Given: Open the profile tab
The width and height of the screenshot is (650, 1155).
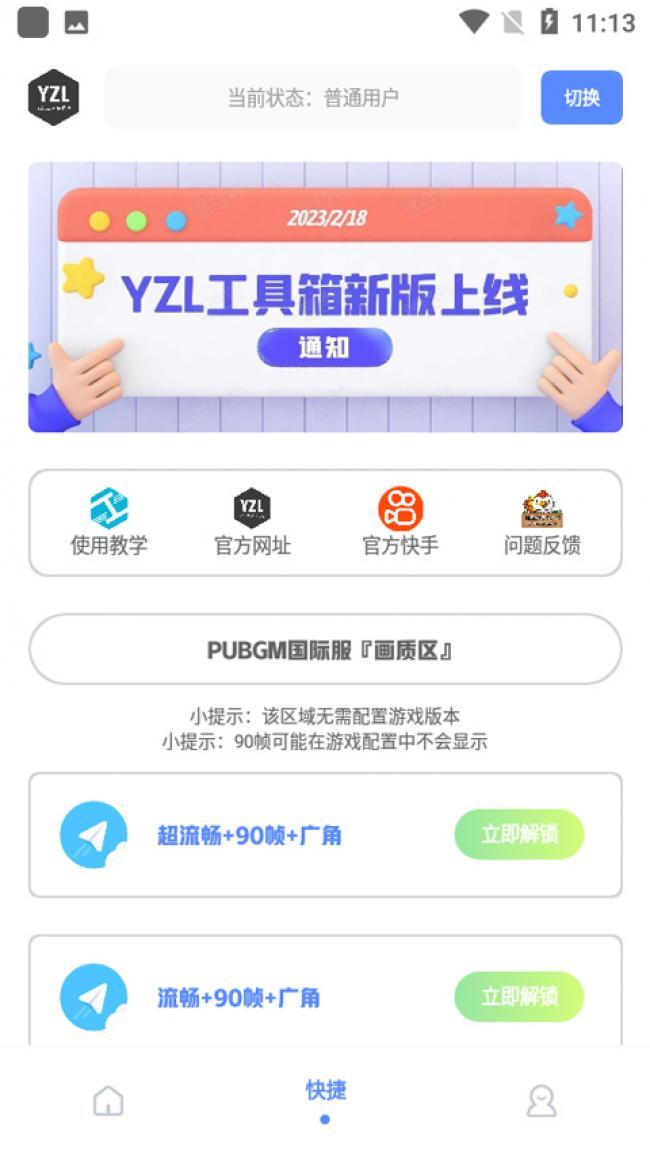Looking at the screenshot, I should click(x=541, y=1101).
